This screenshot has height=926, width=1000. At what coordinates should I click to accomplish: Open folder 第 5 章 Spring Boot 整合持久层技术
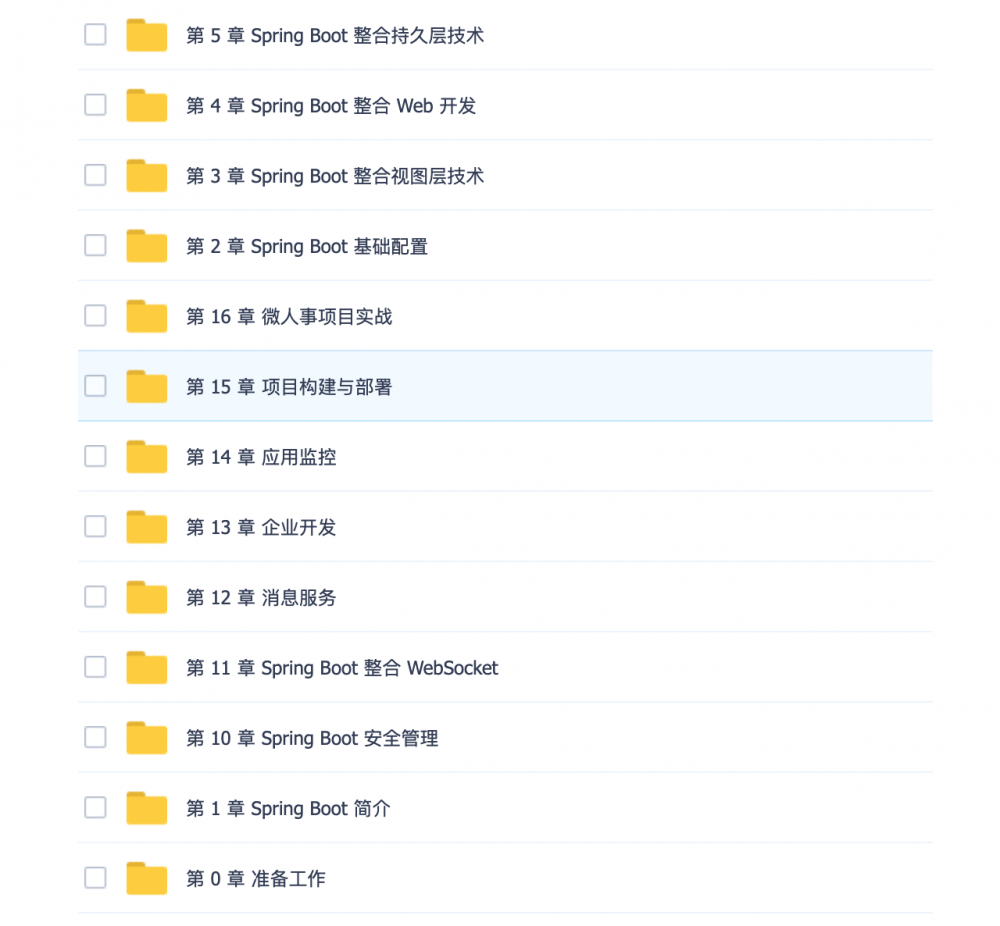click(334, 36)
